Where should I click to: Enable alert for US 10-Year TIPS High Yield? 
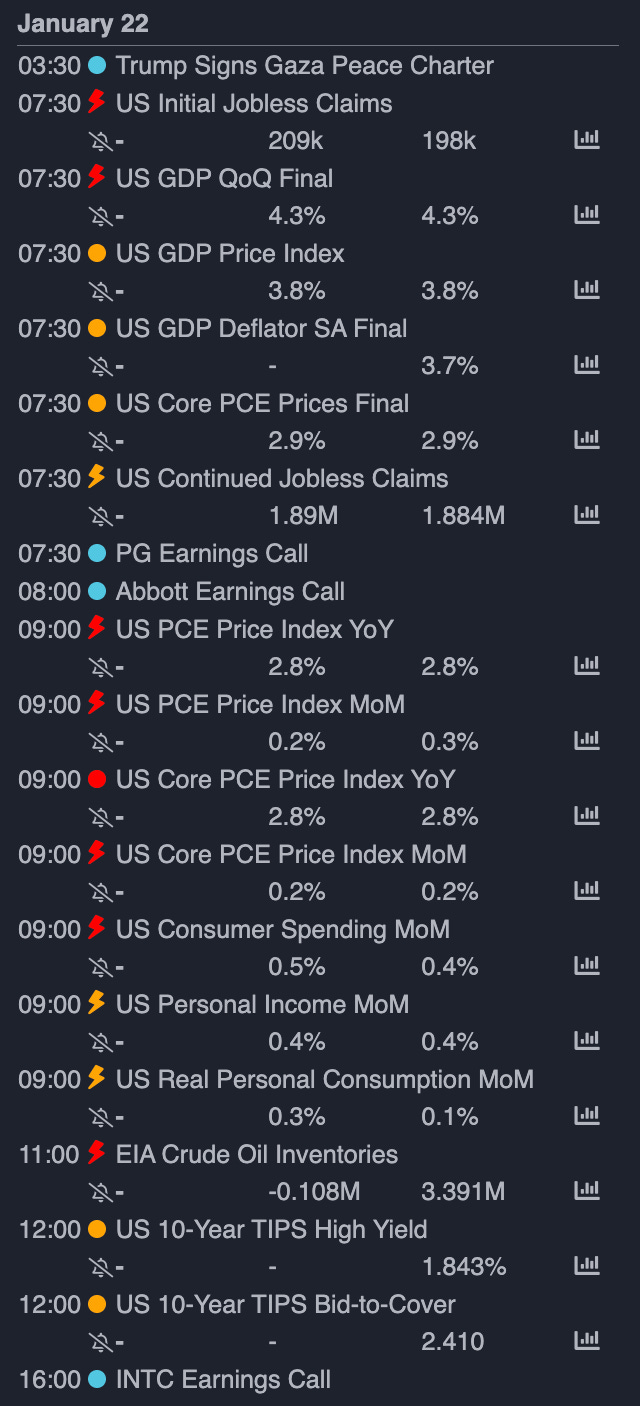click(100, 1267)
